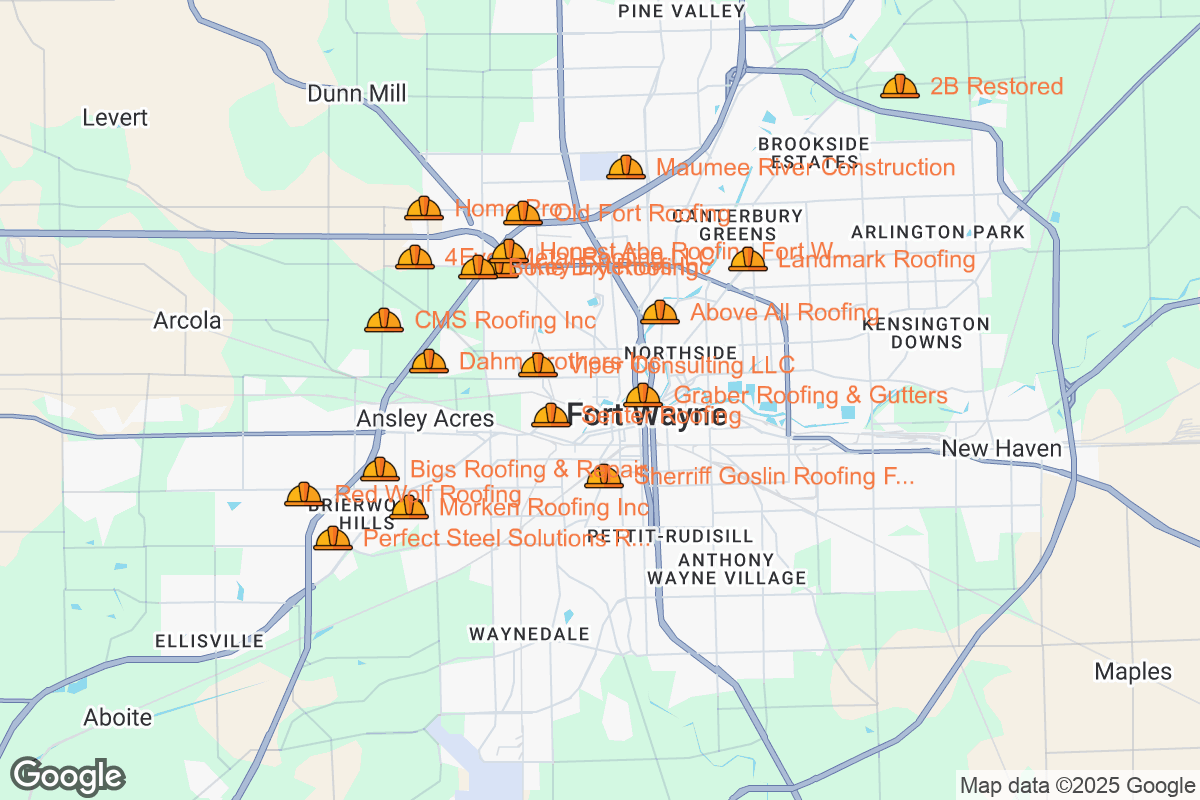This screenshot has height=800, width=1200.
Task: Open Red Wolf Roofing marker
Action: [x=304, y=494]
